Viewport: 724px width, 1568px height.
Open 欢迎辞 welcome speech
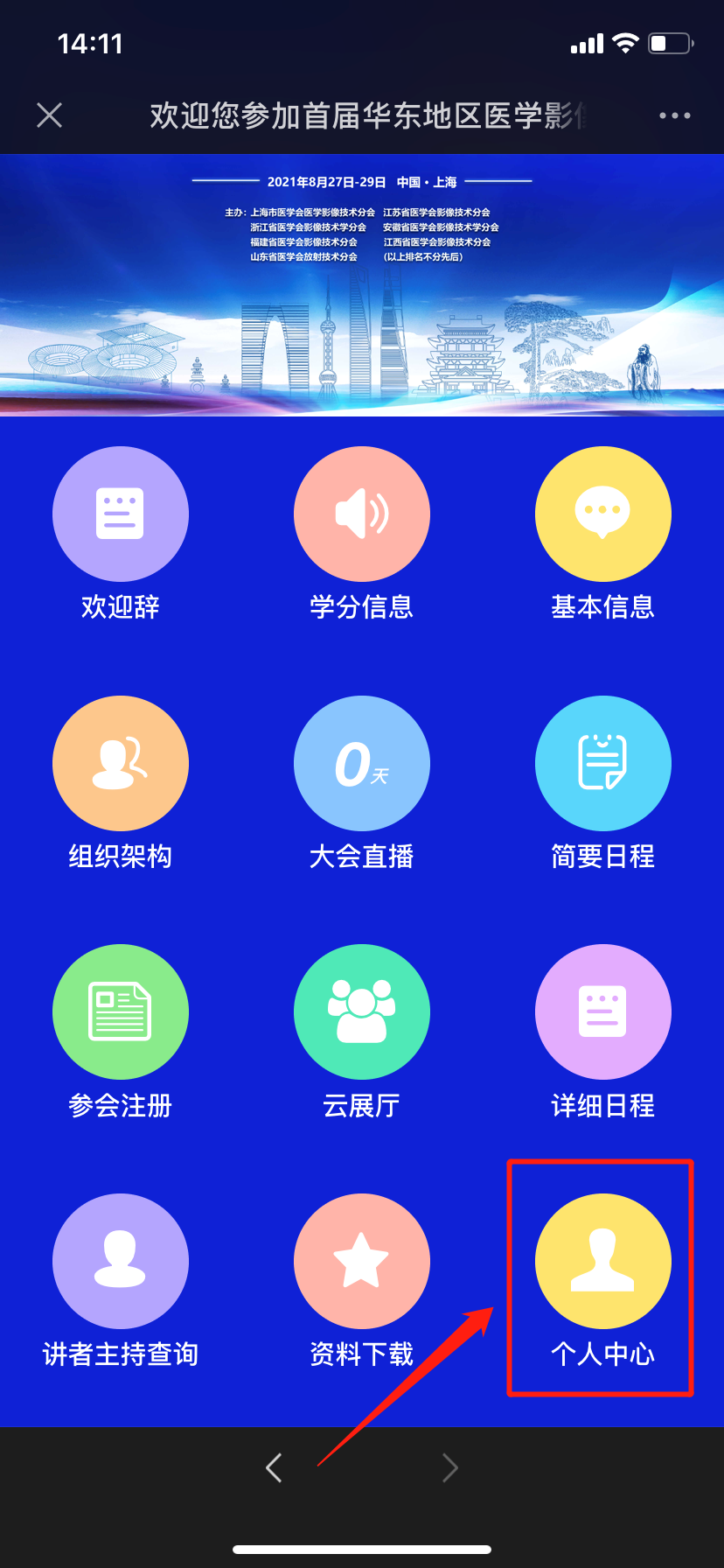pos(121,514)
